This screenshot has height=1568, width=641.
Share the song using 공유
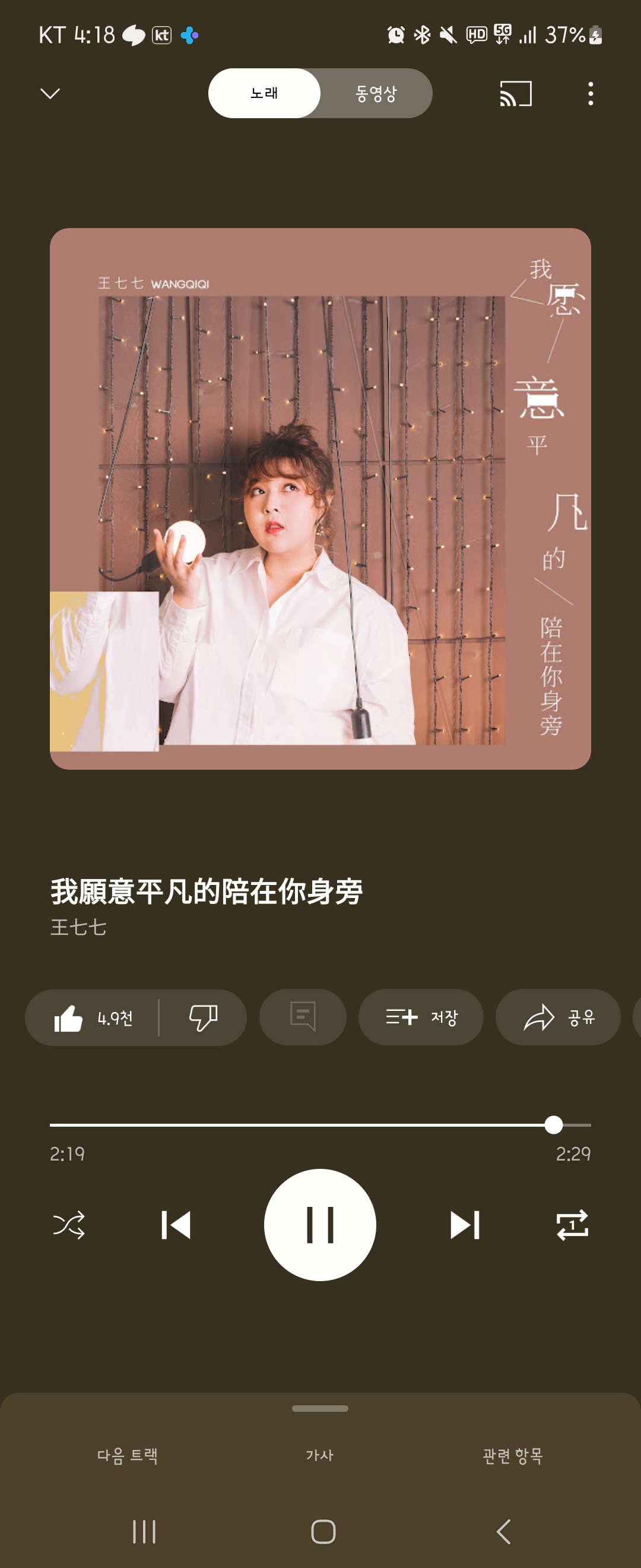(558, 1017)
